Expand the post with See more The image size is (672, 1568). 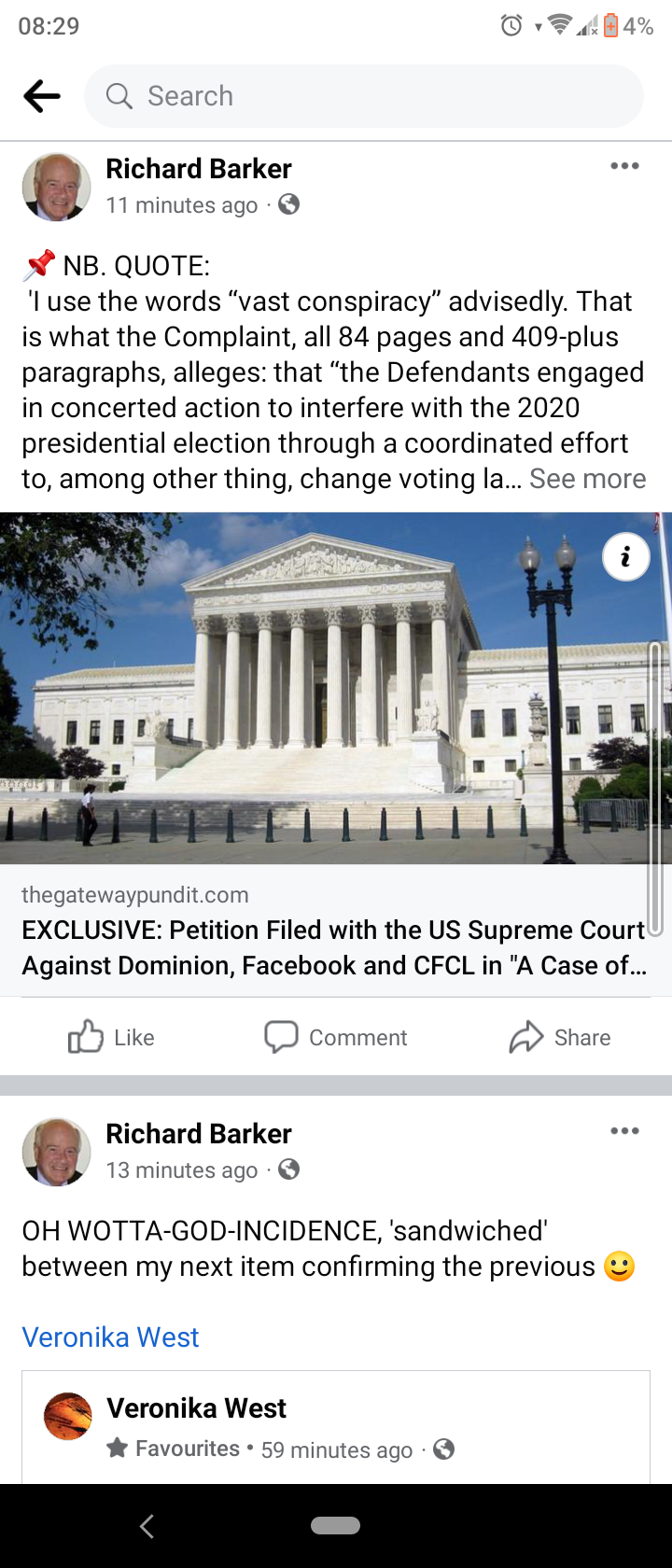click(587, 479)
